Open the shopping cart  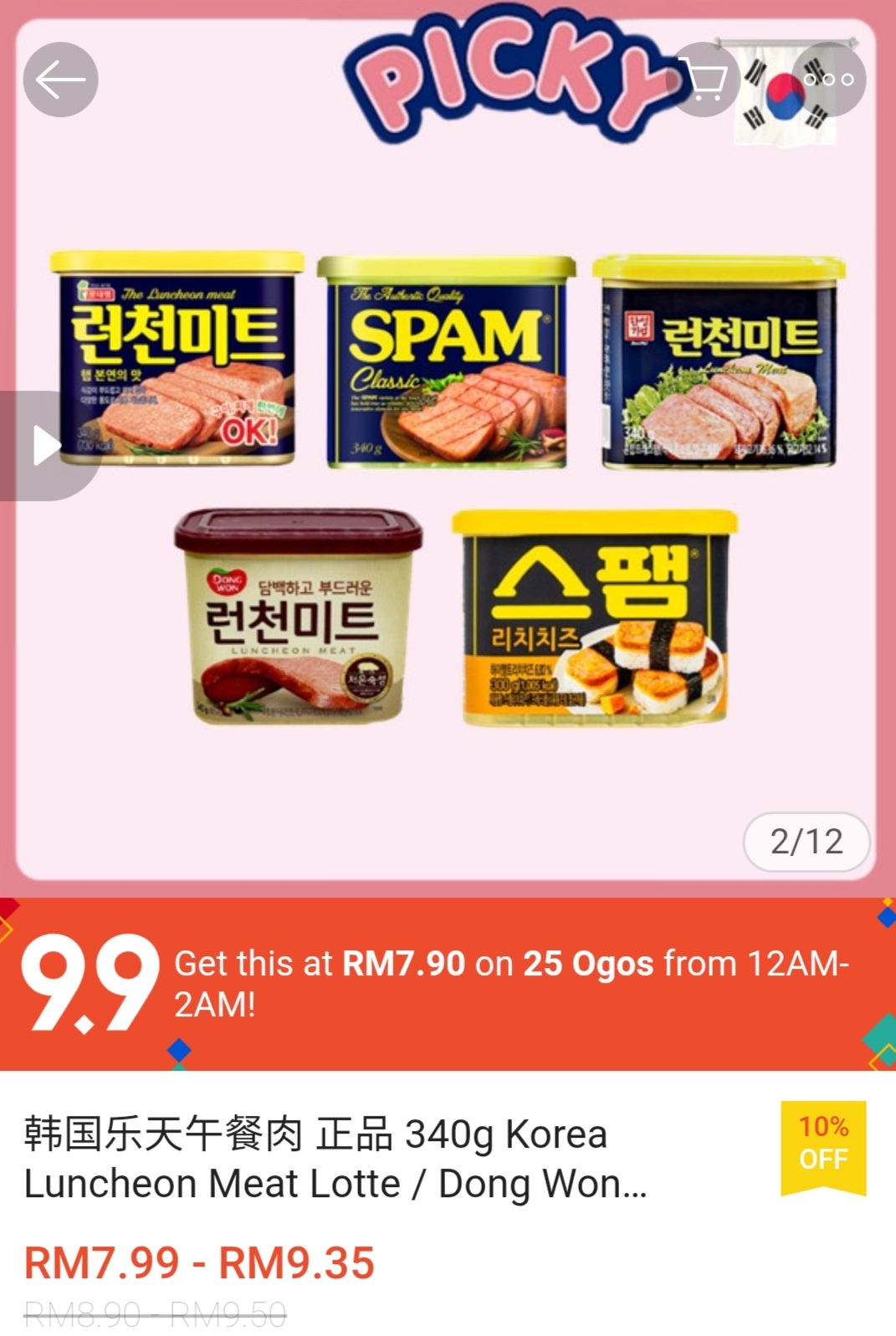704,80
